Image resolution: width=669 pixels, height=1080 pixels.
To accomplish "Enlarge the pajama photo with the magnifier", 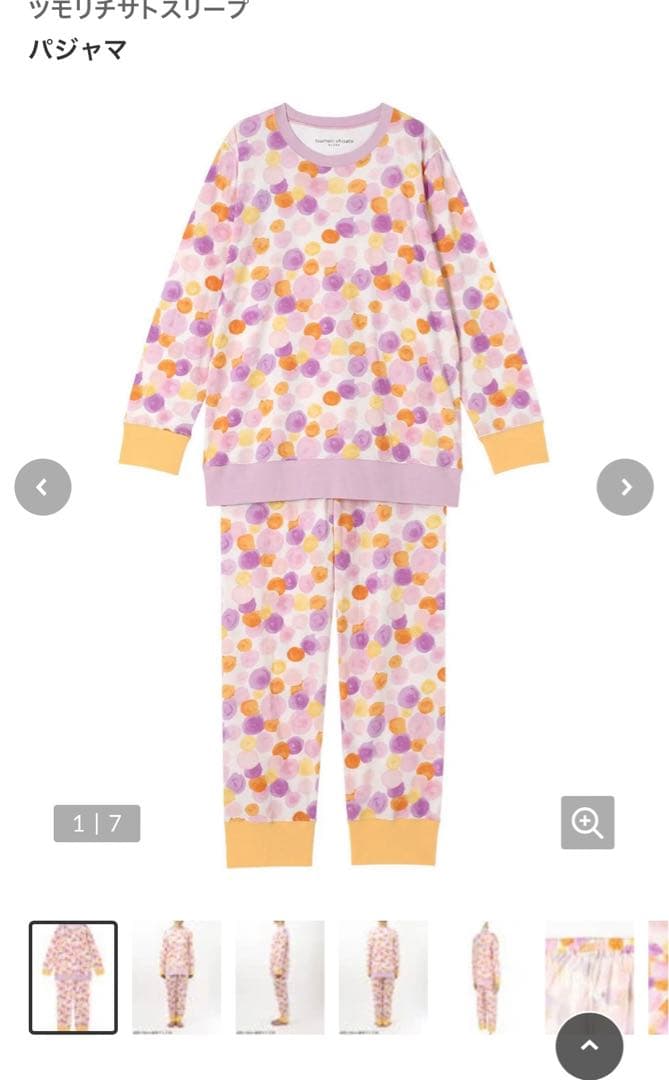I will click(x=587, y=822).
